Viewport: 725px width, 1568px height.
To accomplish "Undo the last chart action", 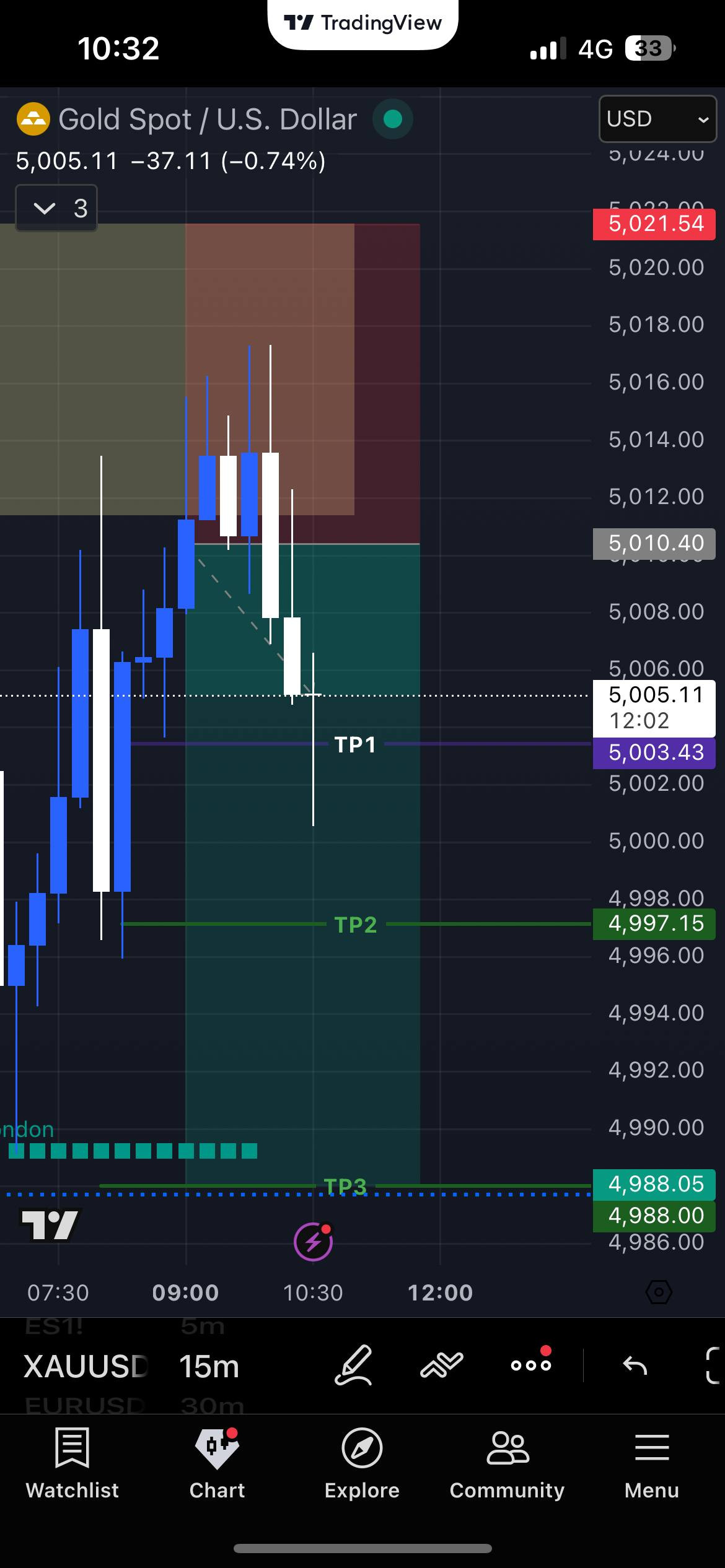I will (635, 1365).
